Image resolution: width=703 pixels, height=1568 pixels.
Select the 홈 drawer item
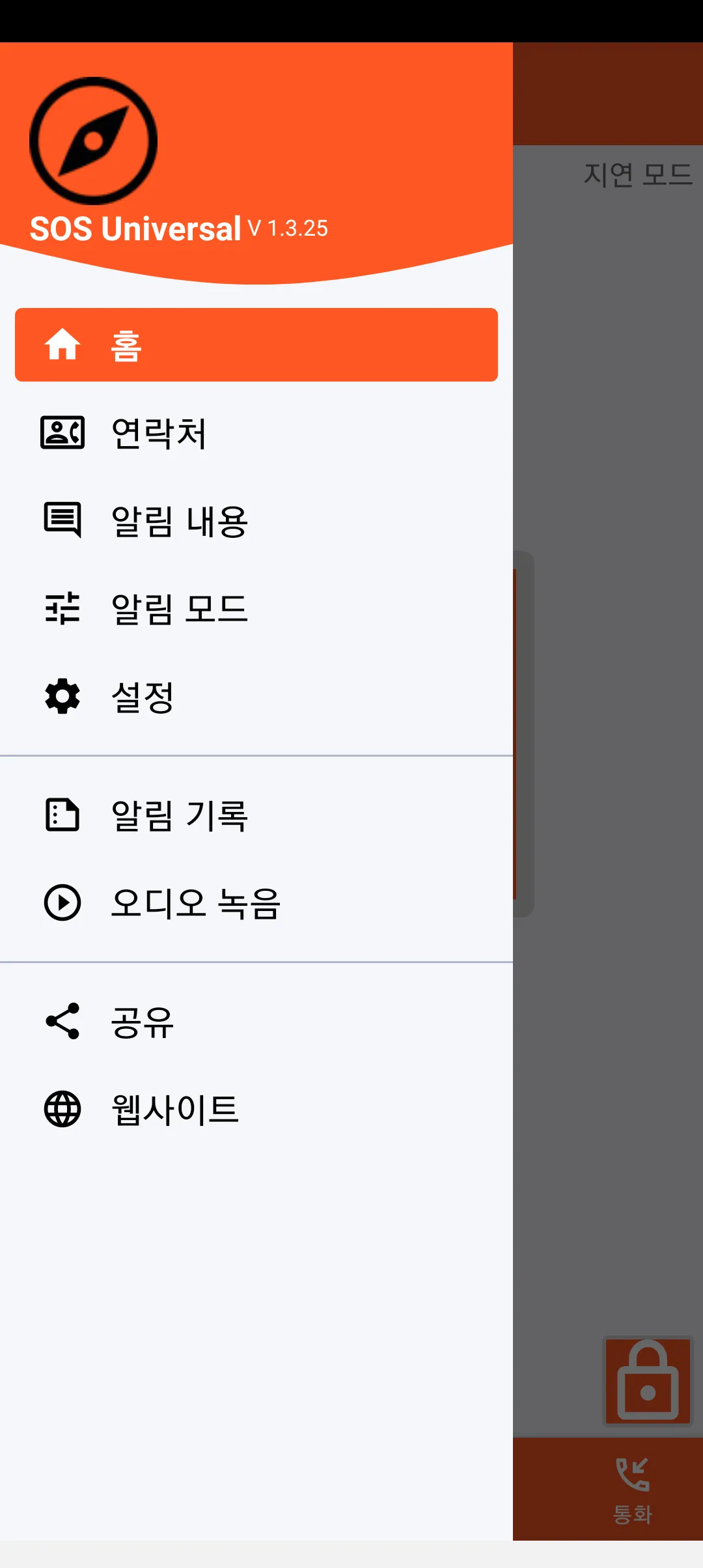tap(256, 344)
